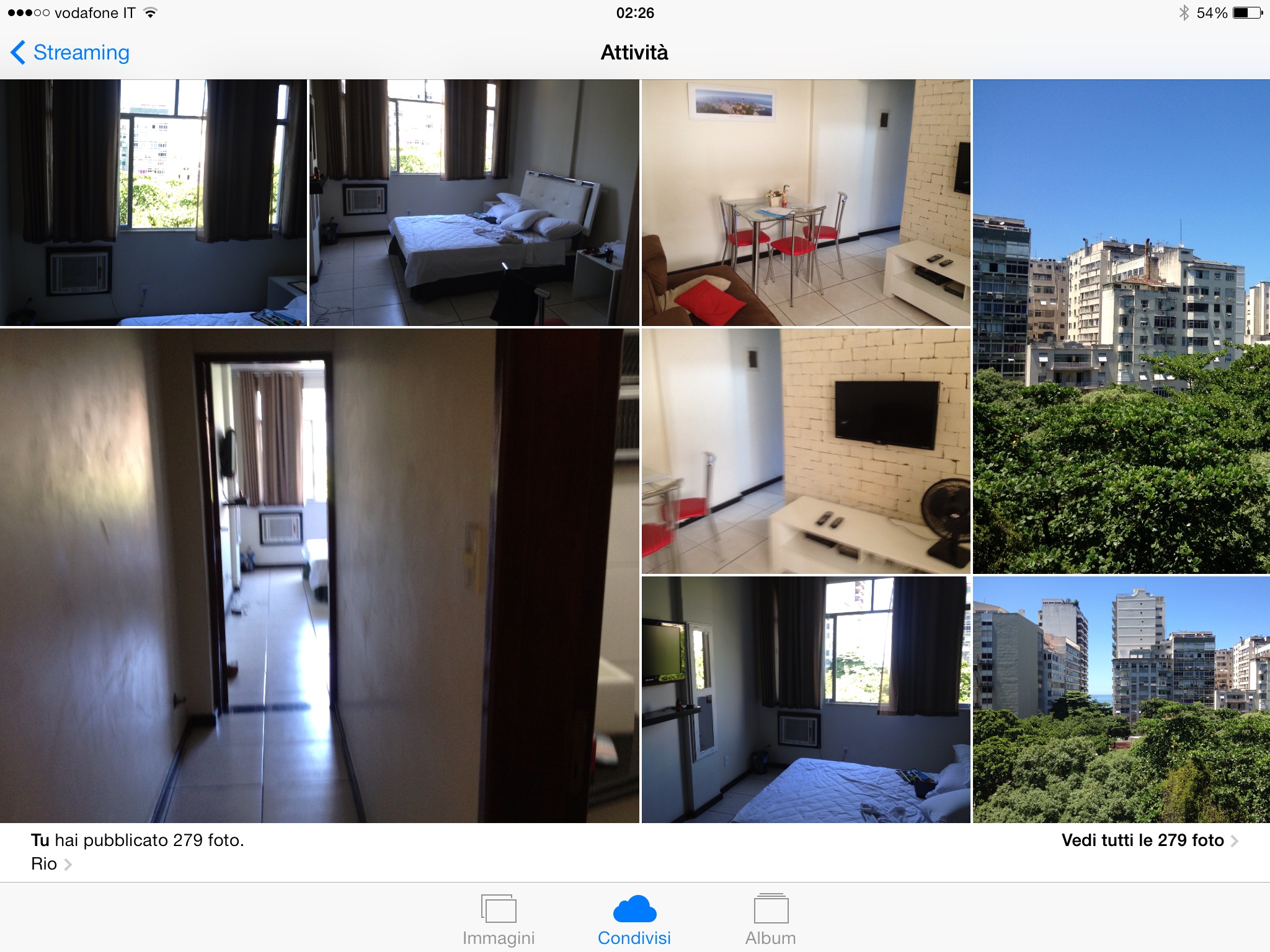
Task: View the red chairs dining table photo
Action: coord(806,203)
